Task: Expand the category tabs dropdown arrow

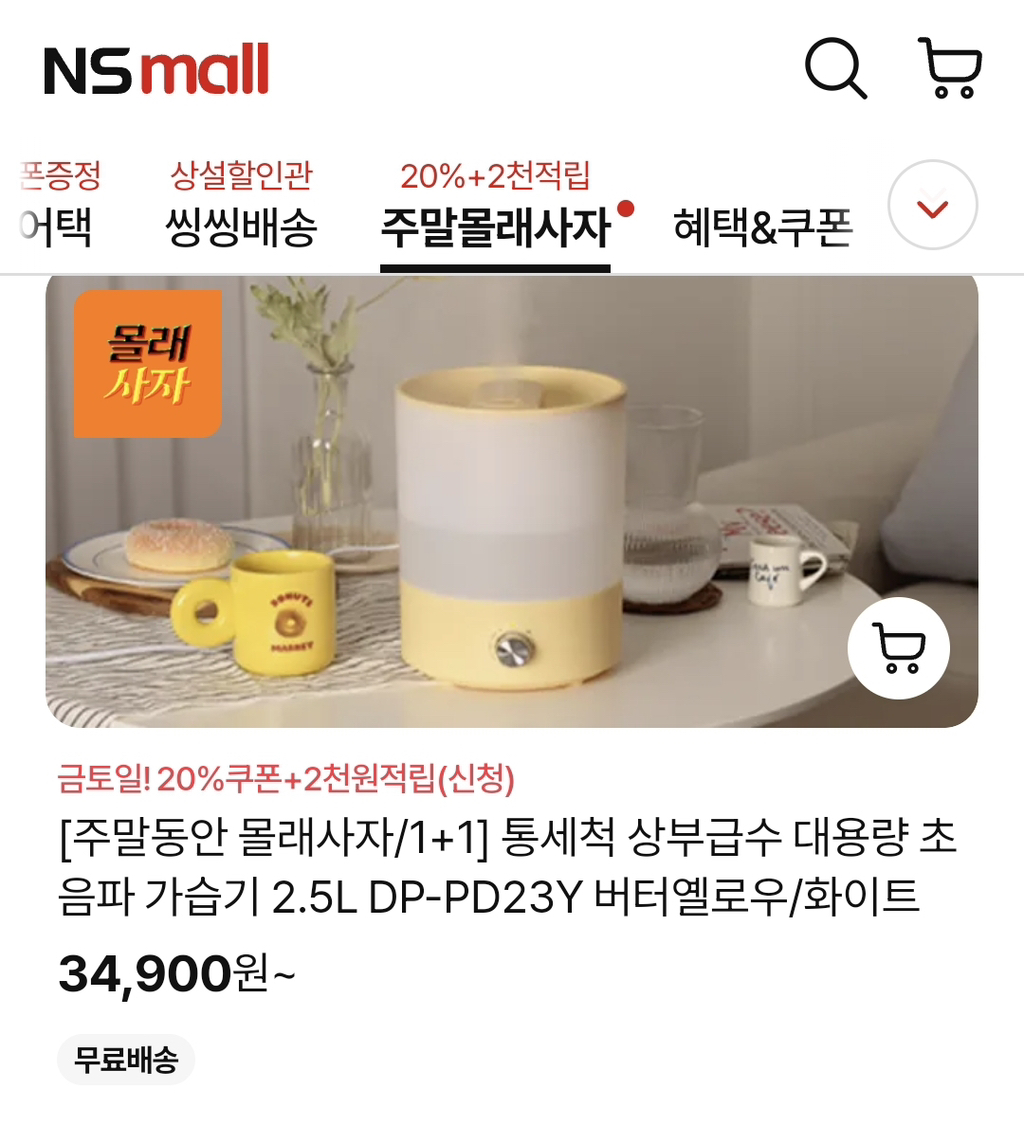Action: tap(932, 205)
